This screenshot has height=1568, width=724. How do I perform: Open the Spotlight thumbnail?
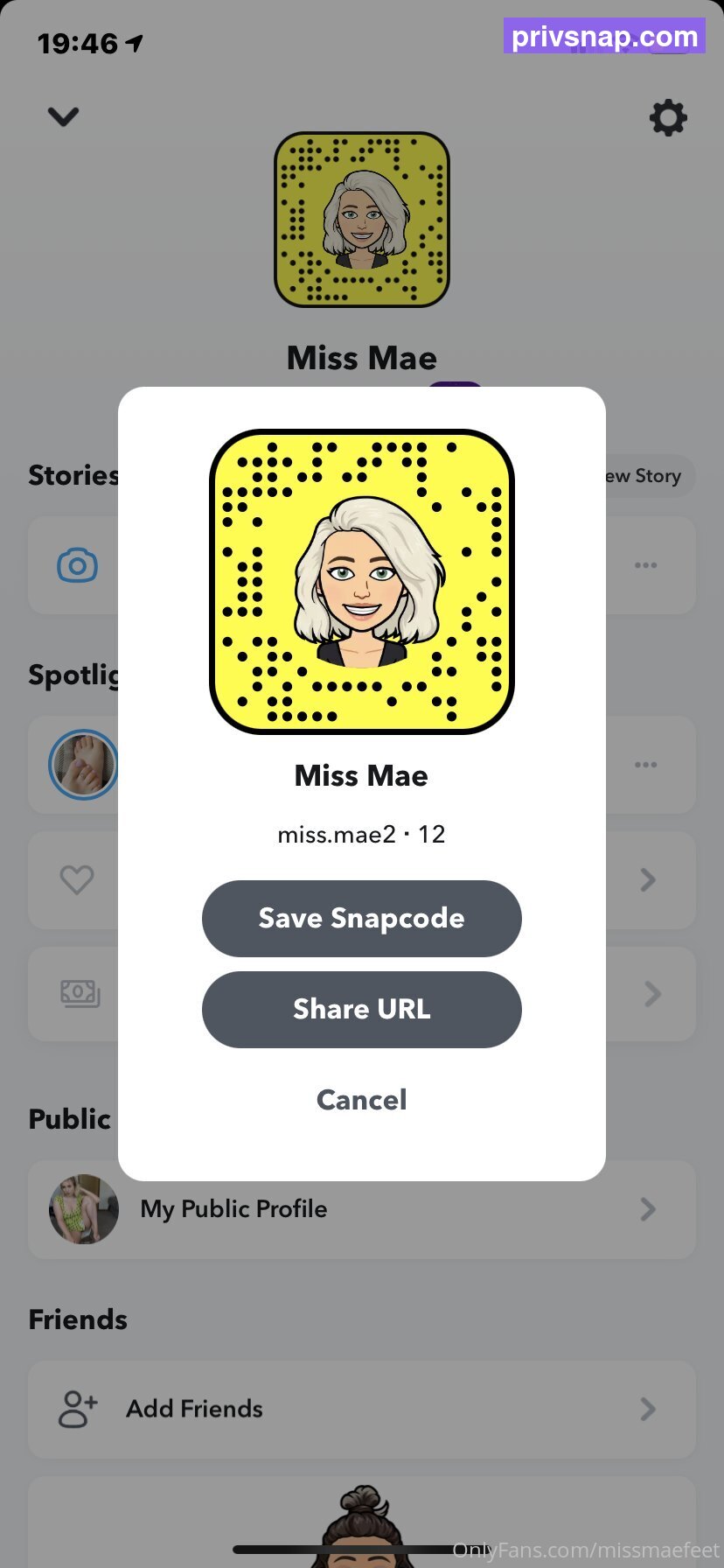(x=83, y=765)
